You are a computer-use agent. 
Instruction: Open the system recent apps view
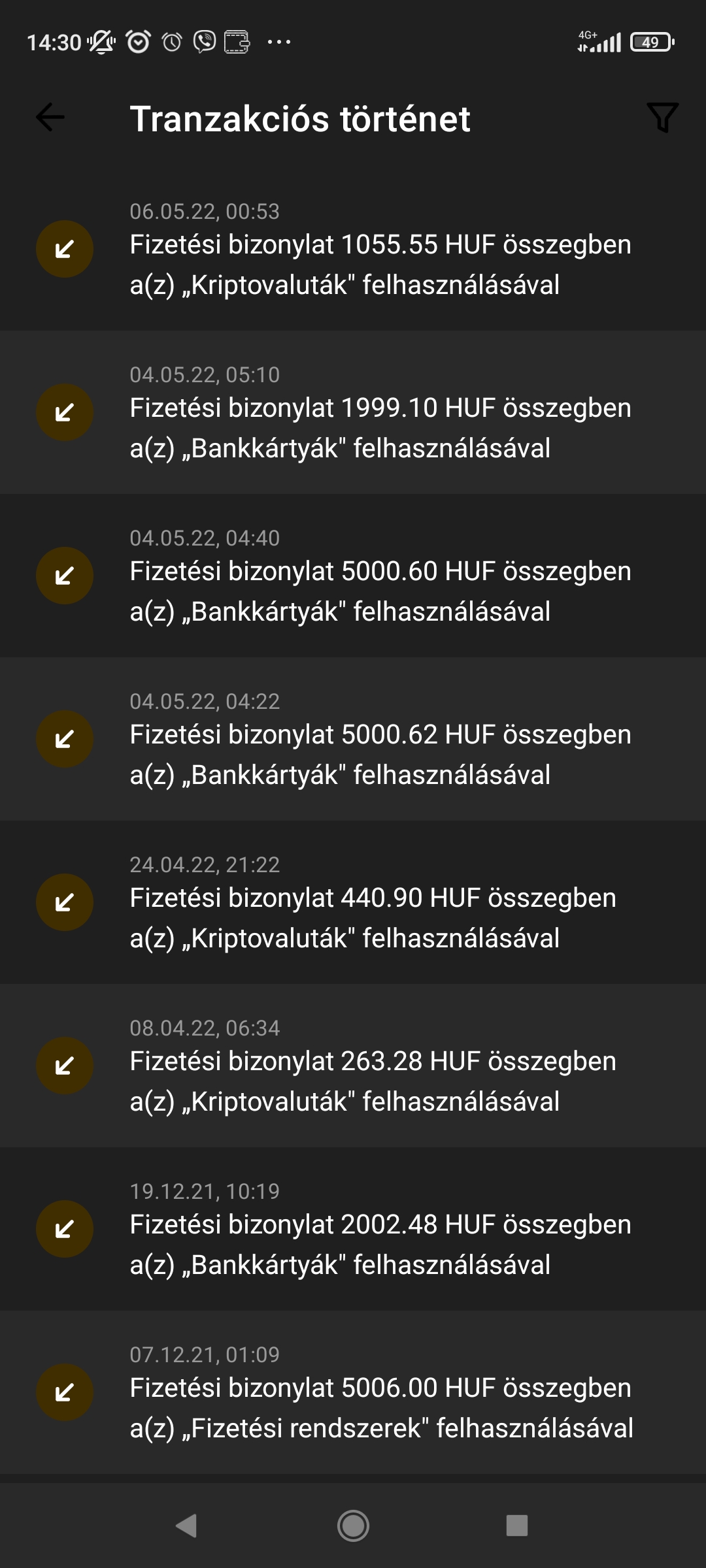click(x=516, y=1526)
